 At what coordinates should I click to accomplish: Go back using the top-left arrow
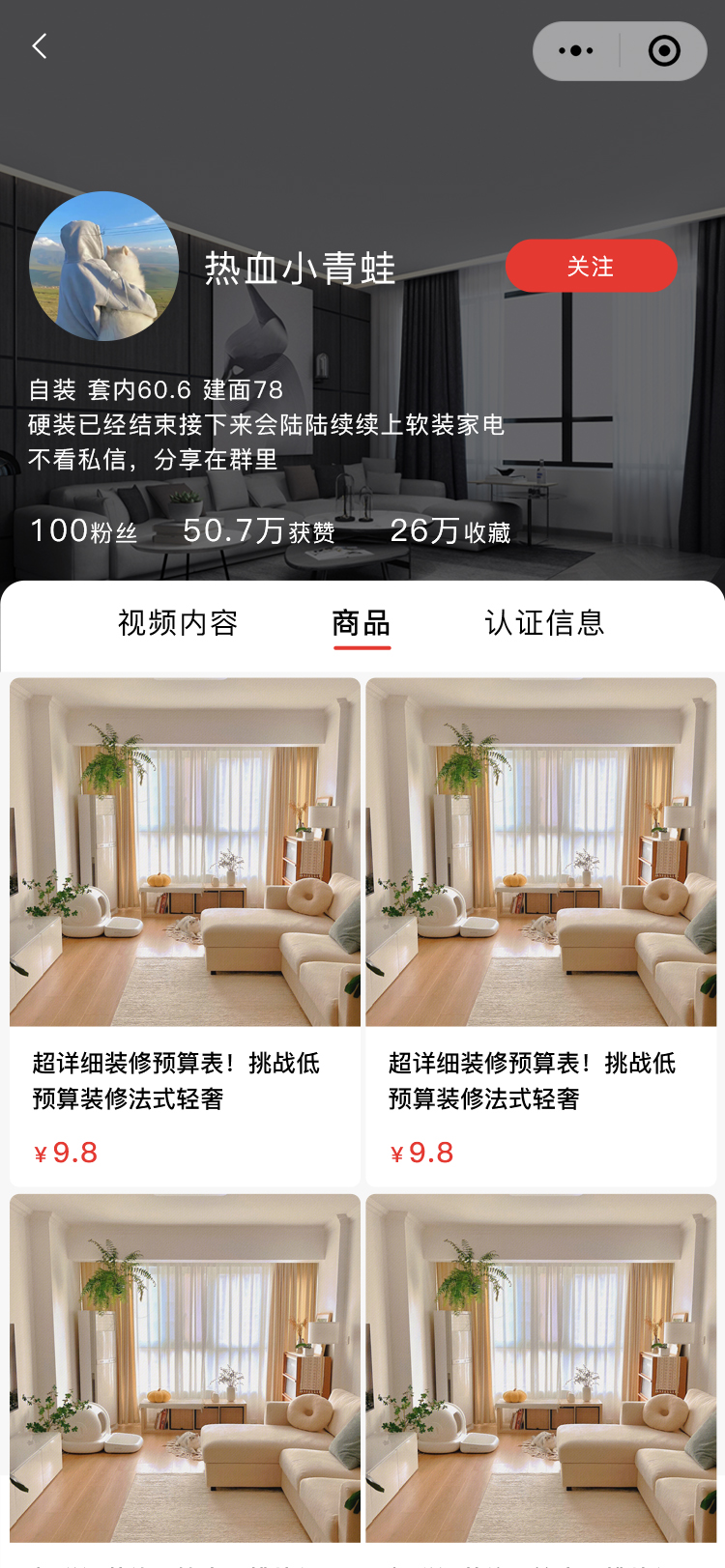pyautogui.click(x=40, y=46)
